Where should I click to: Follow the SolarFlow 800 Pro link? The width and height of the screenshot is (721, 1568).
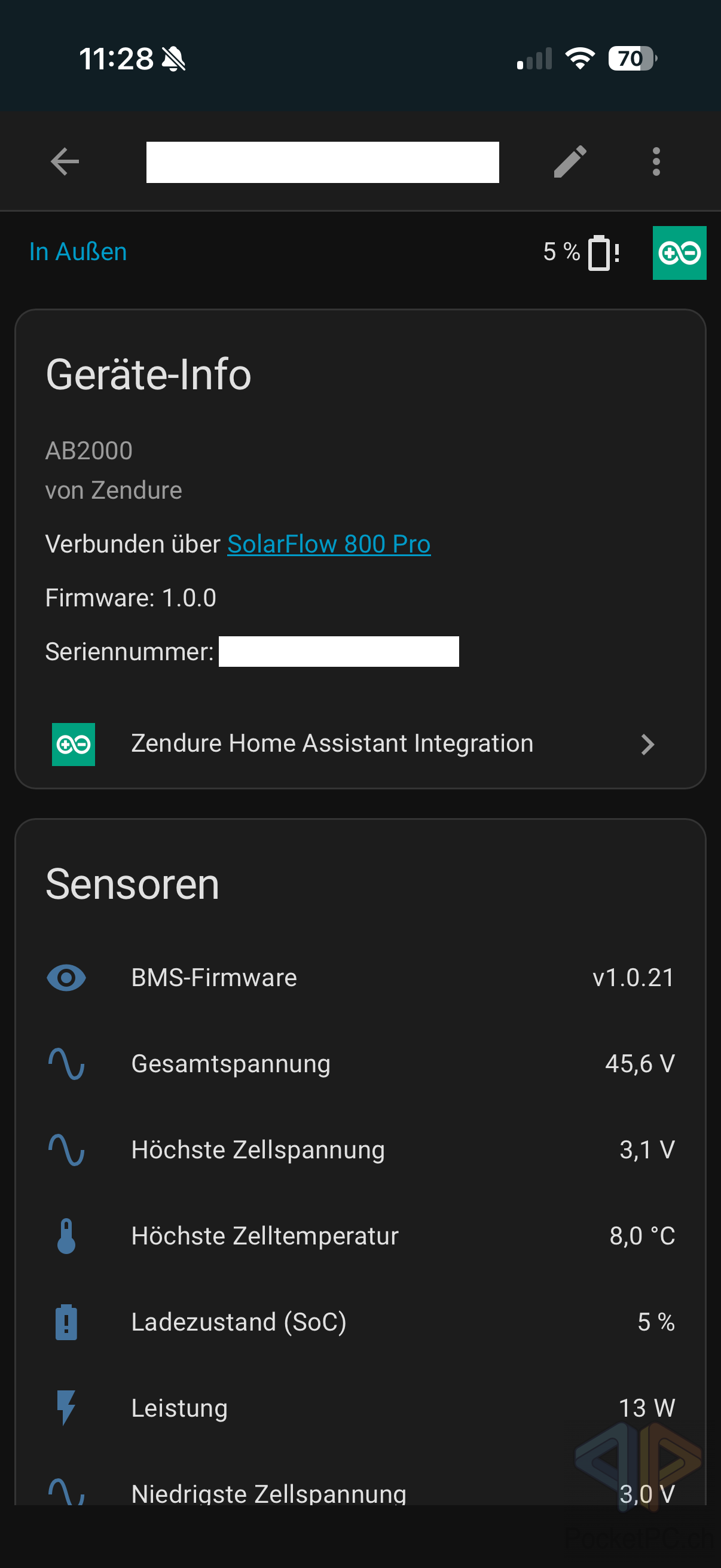point(329,544)
